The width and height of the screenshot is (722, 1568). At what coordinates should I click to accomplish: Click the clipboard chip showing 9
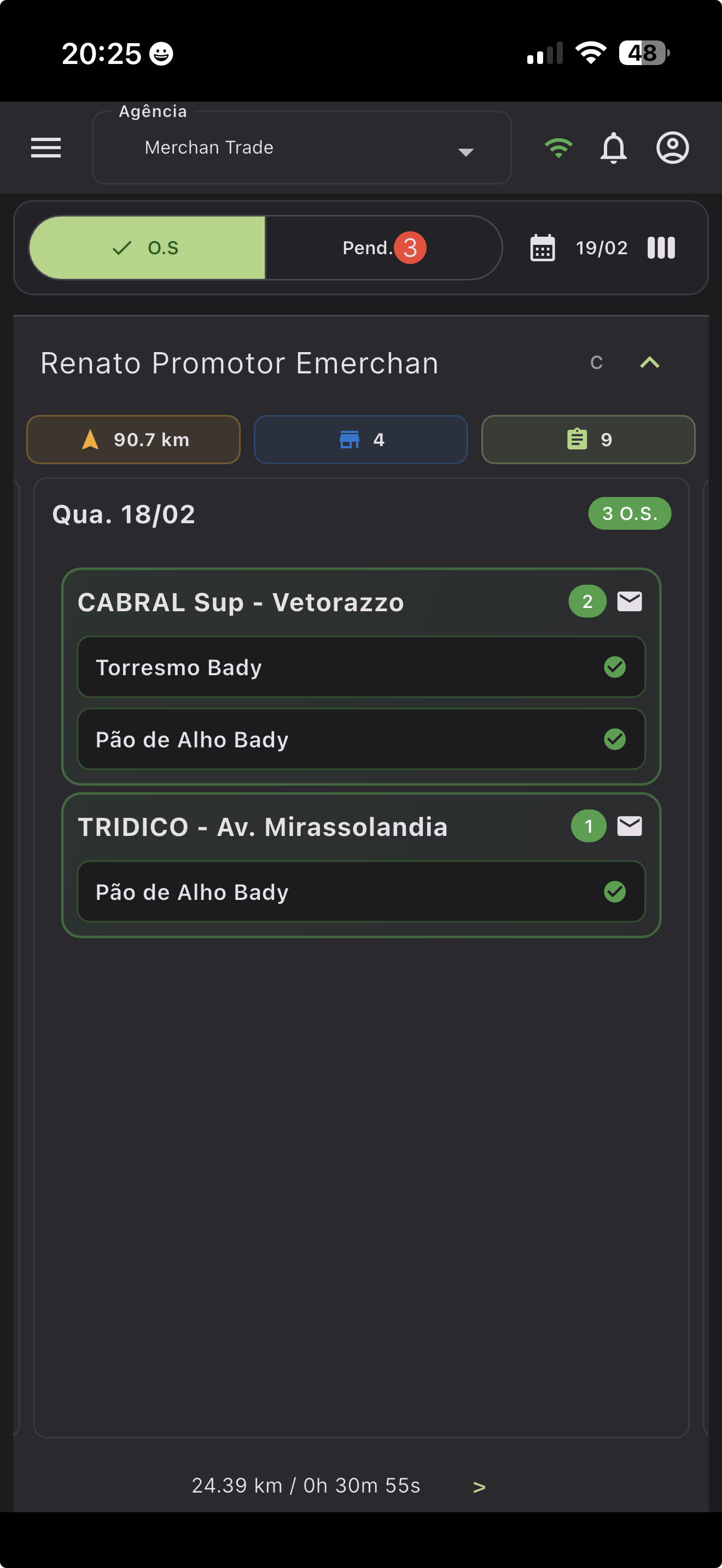coord(586,440)
